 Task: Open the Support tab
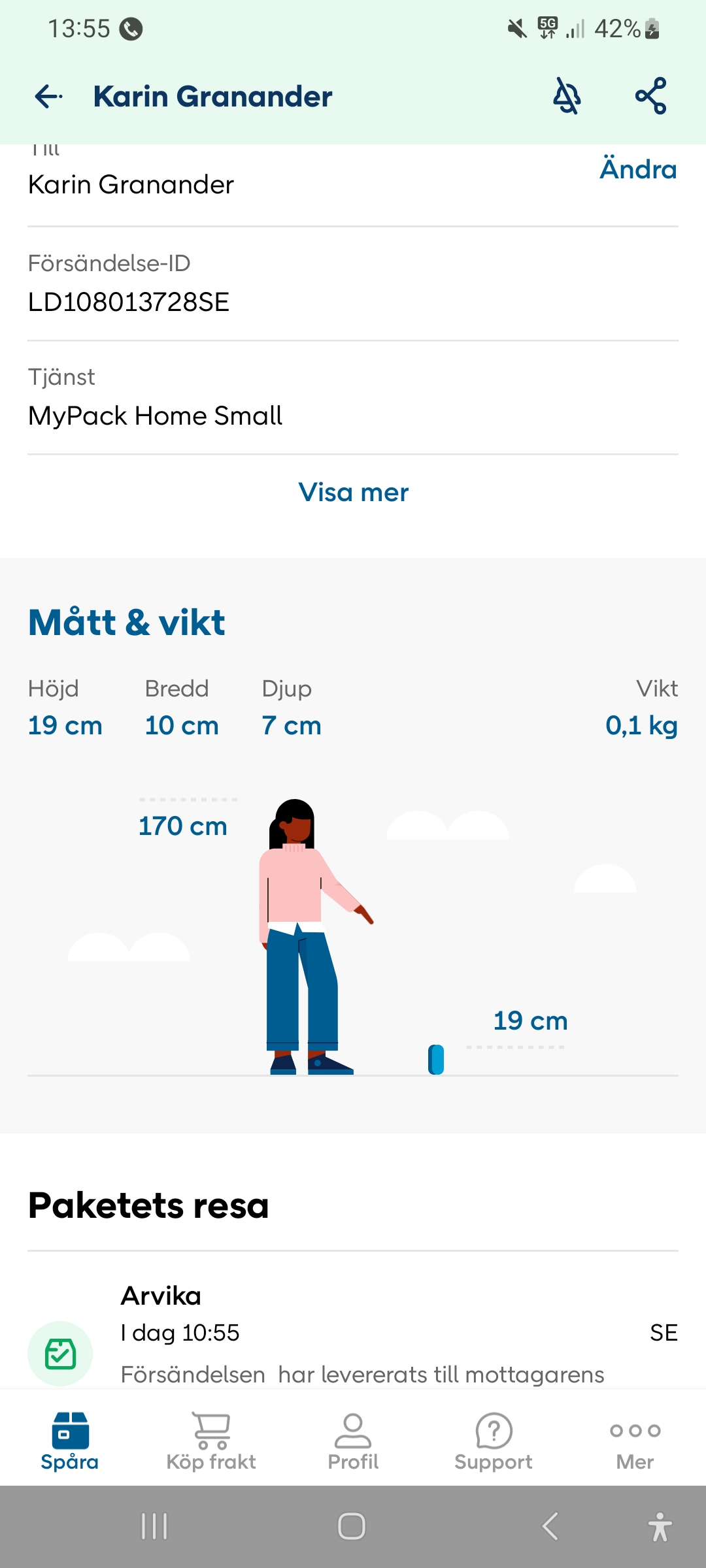[494, 1441]
